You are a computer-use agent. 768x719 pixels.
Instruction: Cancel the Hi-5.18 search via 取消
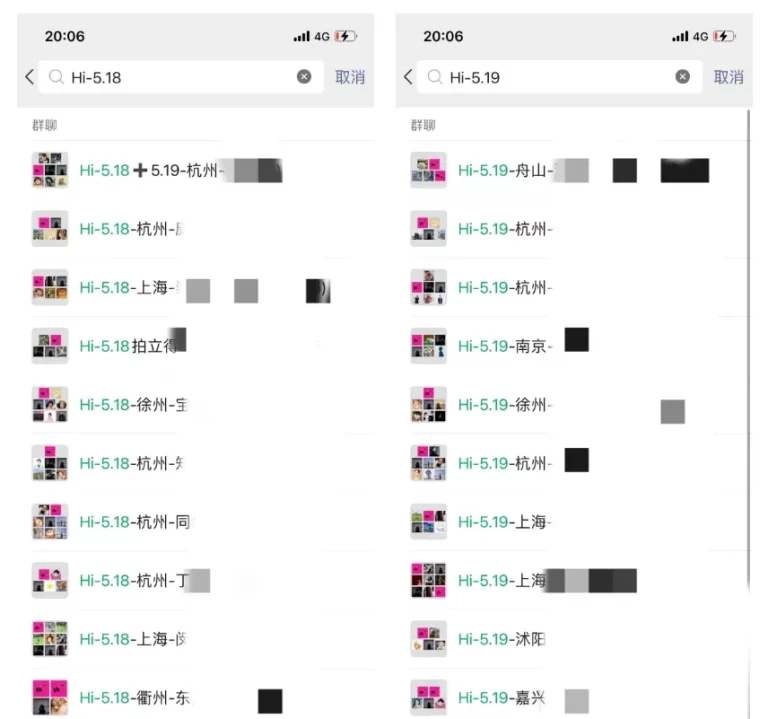tap(350, 77)
